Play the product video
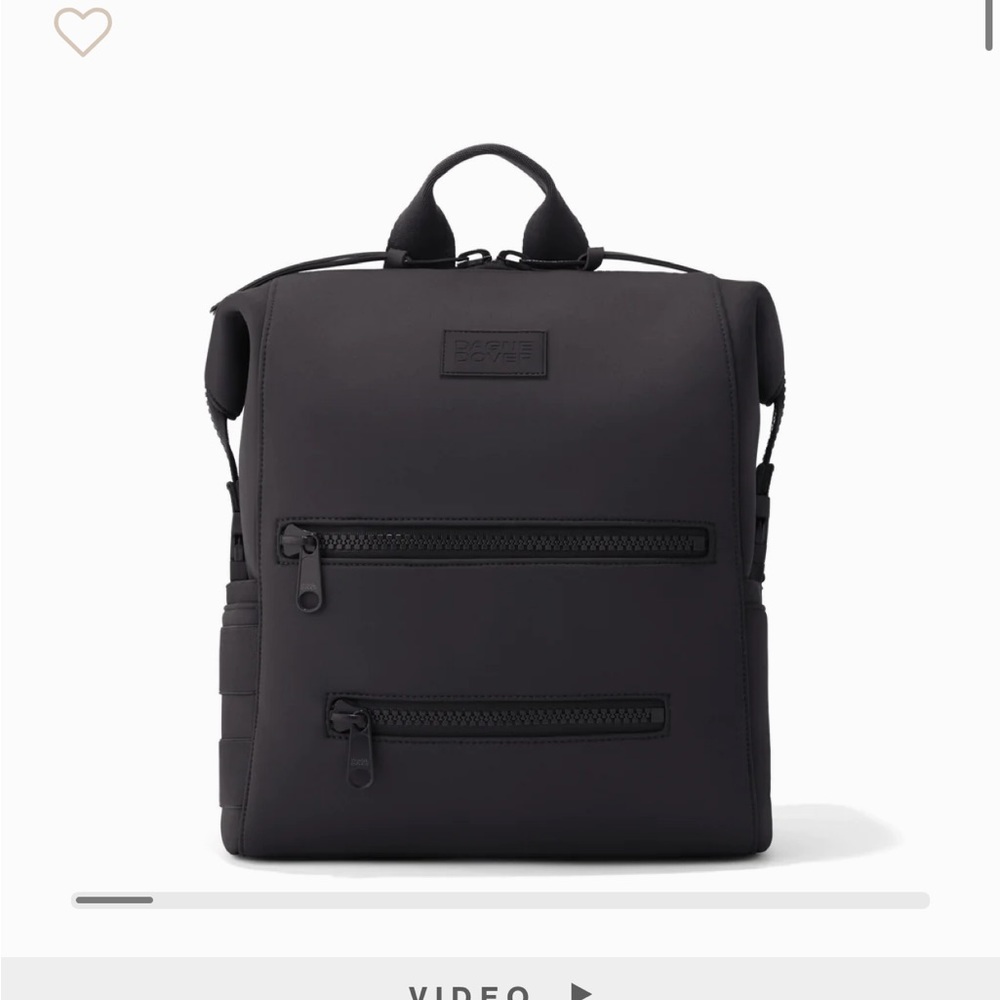Screen dimensions: 1000x1000 500,988
